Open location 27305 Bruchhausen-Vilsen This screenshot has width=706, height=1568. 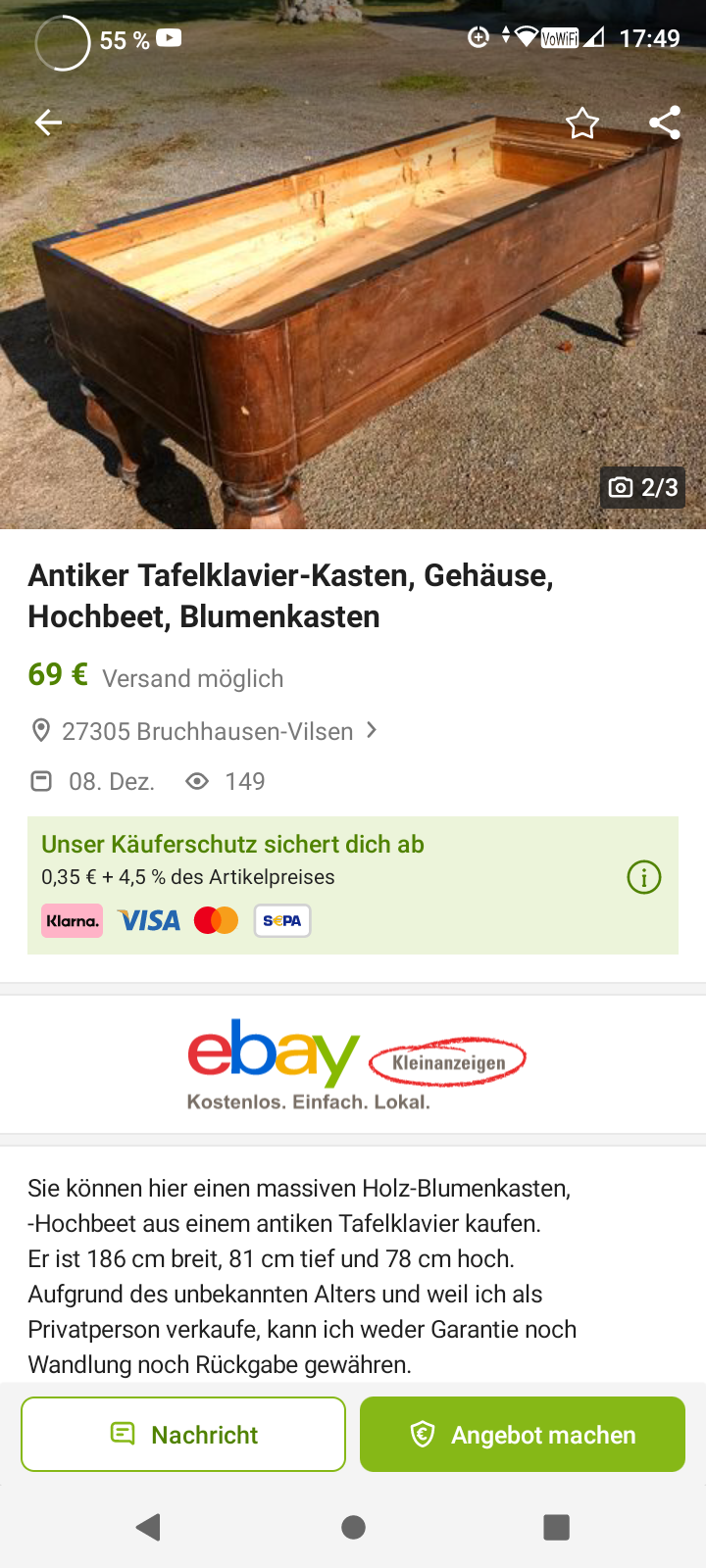point(208,731)
